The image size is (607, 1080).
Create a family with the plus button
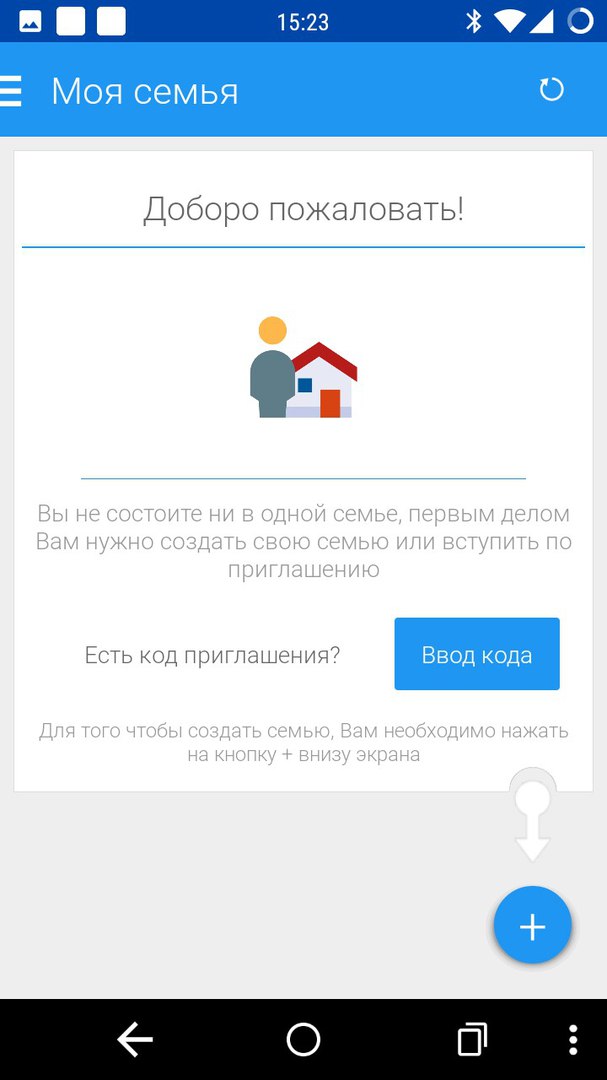(x=532, y=926)
